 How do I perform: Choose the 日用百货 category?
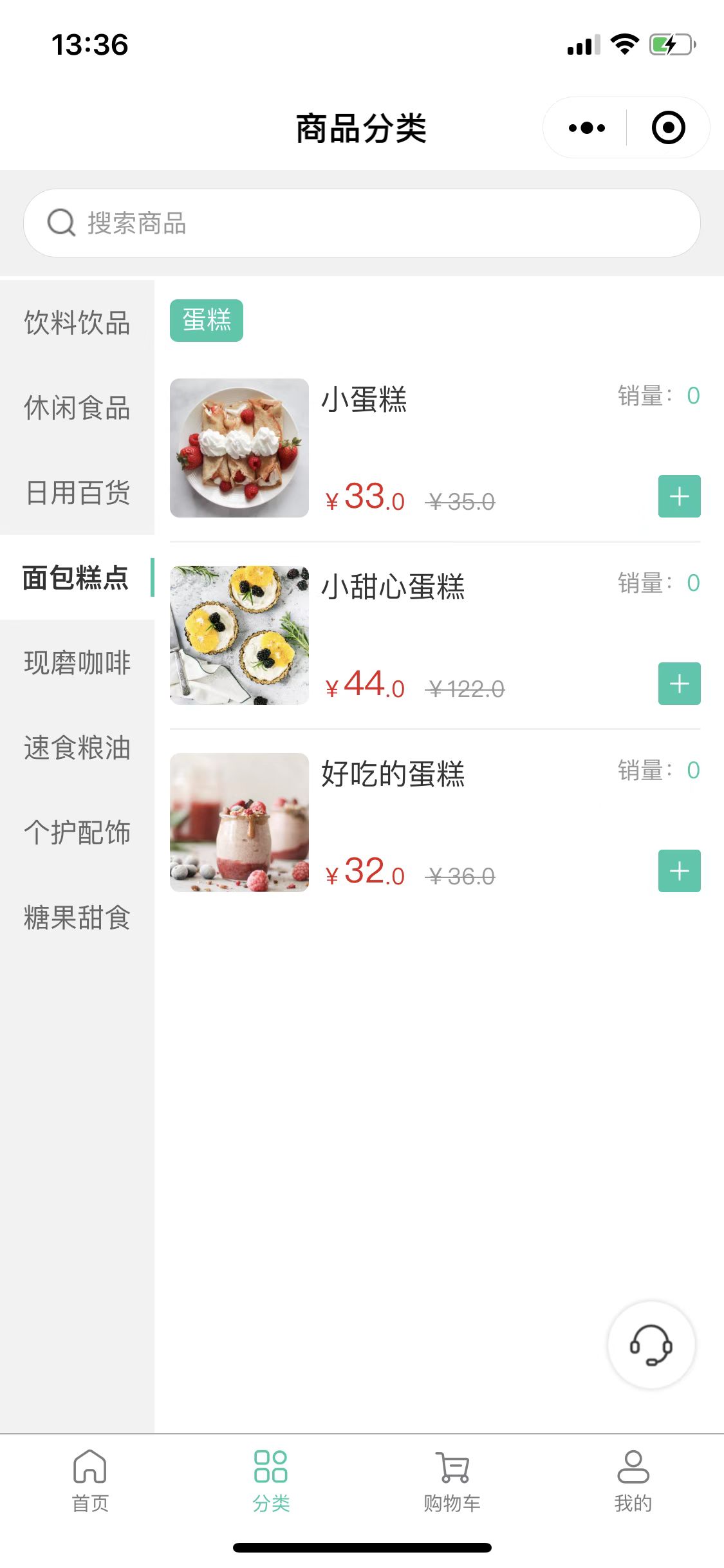[x=77, y=493]
